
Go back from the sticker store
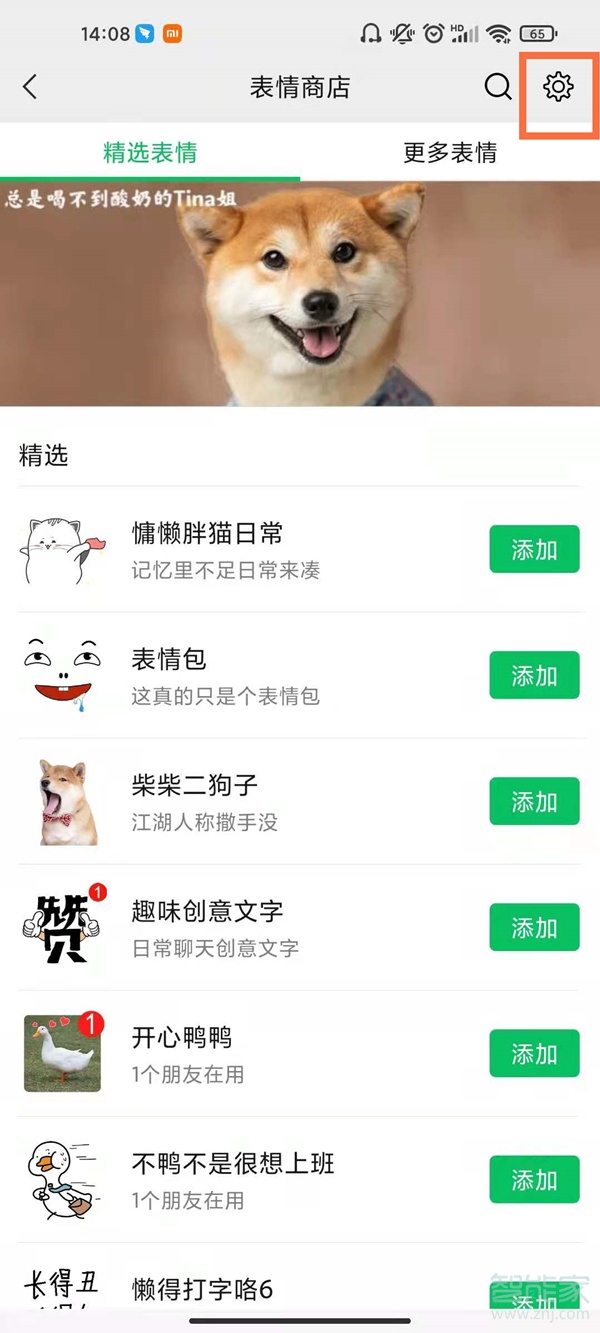[x=30, y=87]
